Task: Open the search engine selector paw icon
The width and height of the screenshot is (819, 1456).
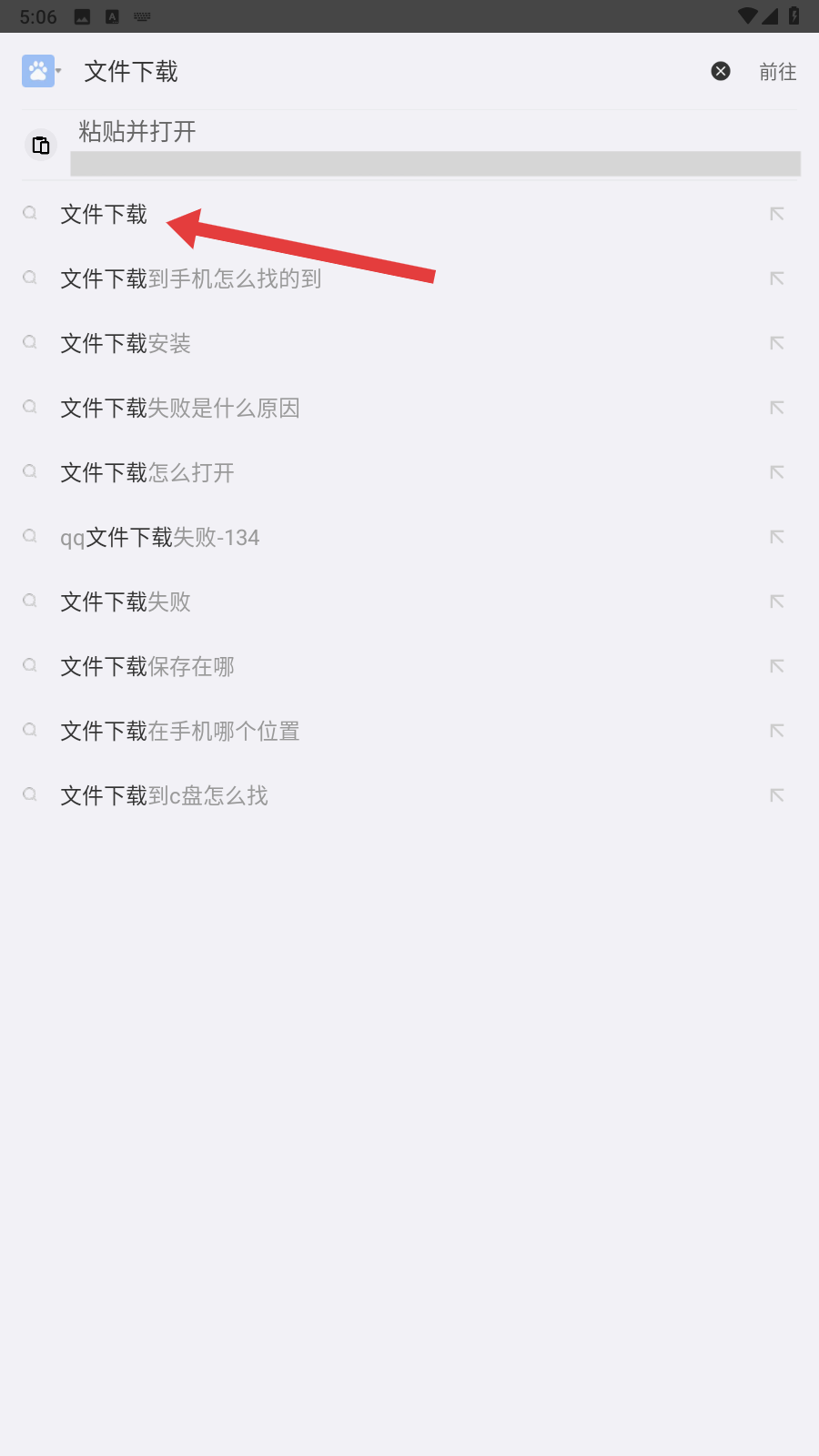Action: 39,71
